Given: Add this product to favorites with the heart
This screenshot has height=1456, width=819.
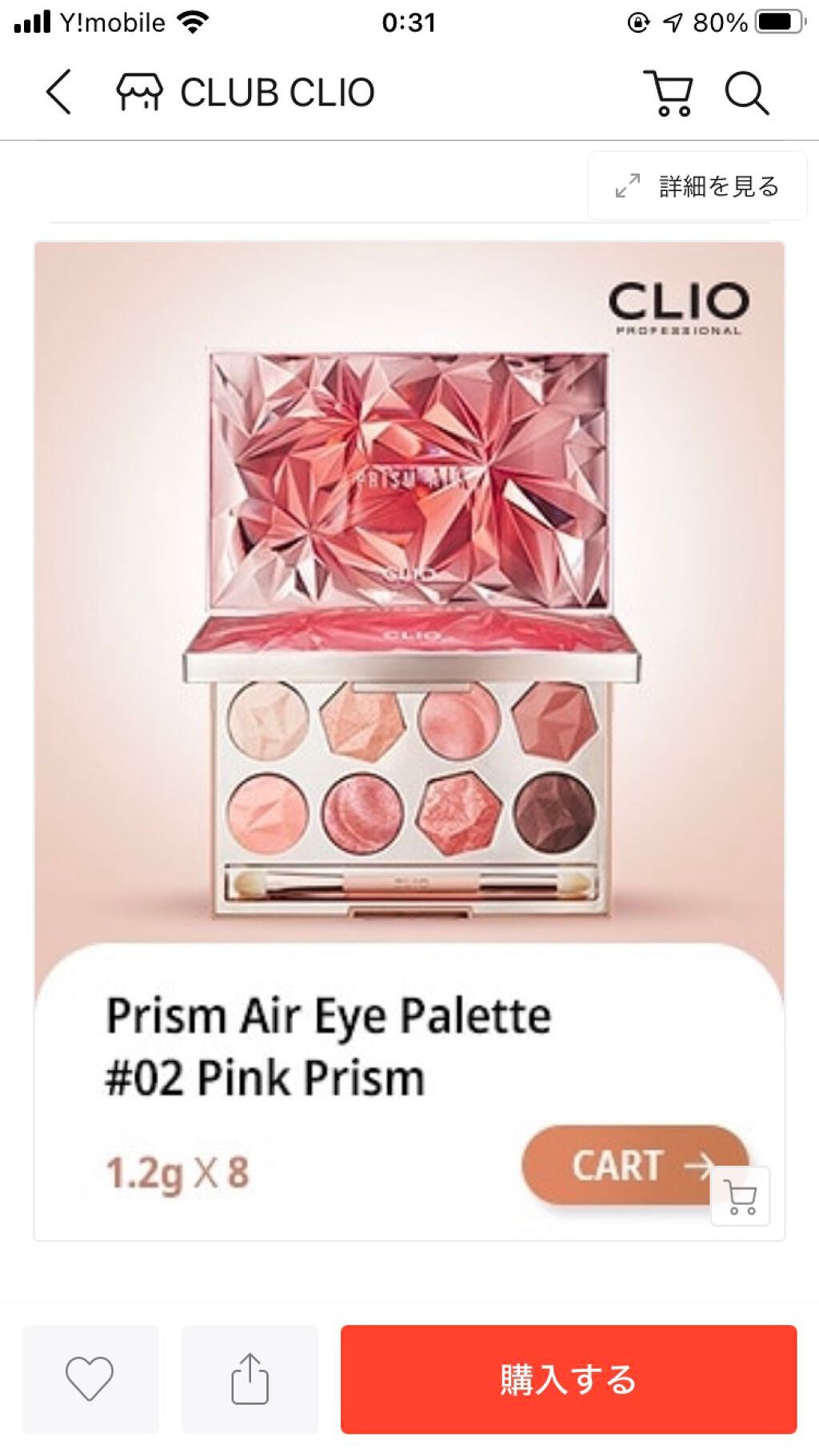Looking at the screenshot, I should [x=90, y=1378].
